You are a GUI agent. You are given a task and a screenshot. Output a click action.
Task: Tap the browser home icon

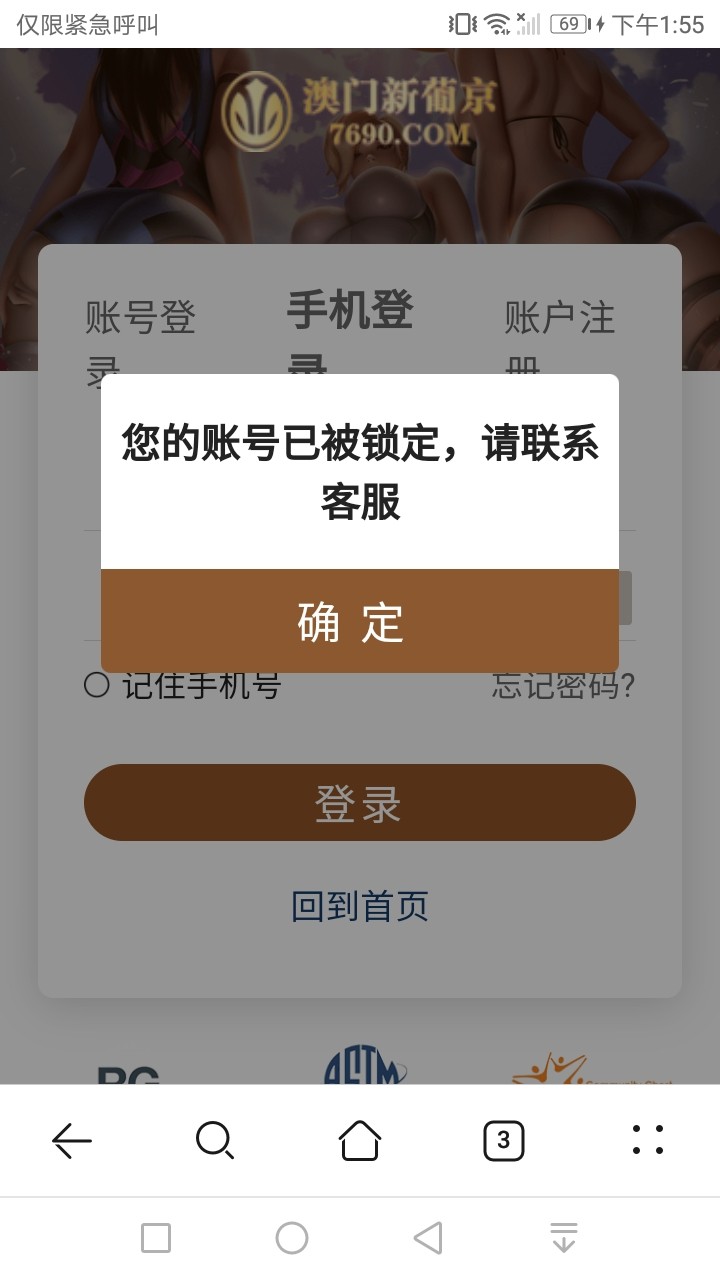(360, 1140)
